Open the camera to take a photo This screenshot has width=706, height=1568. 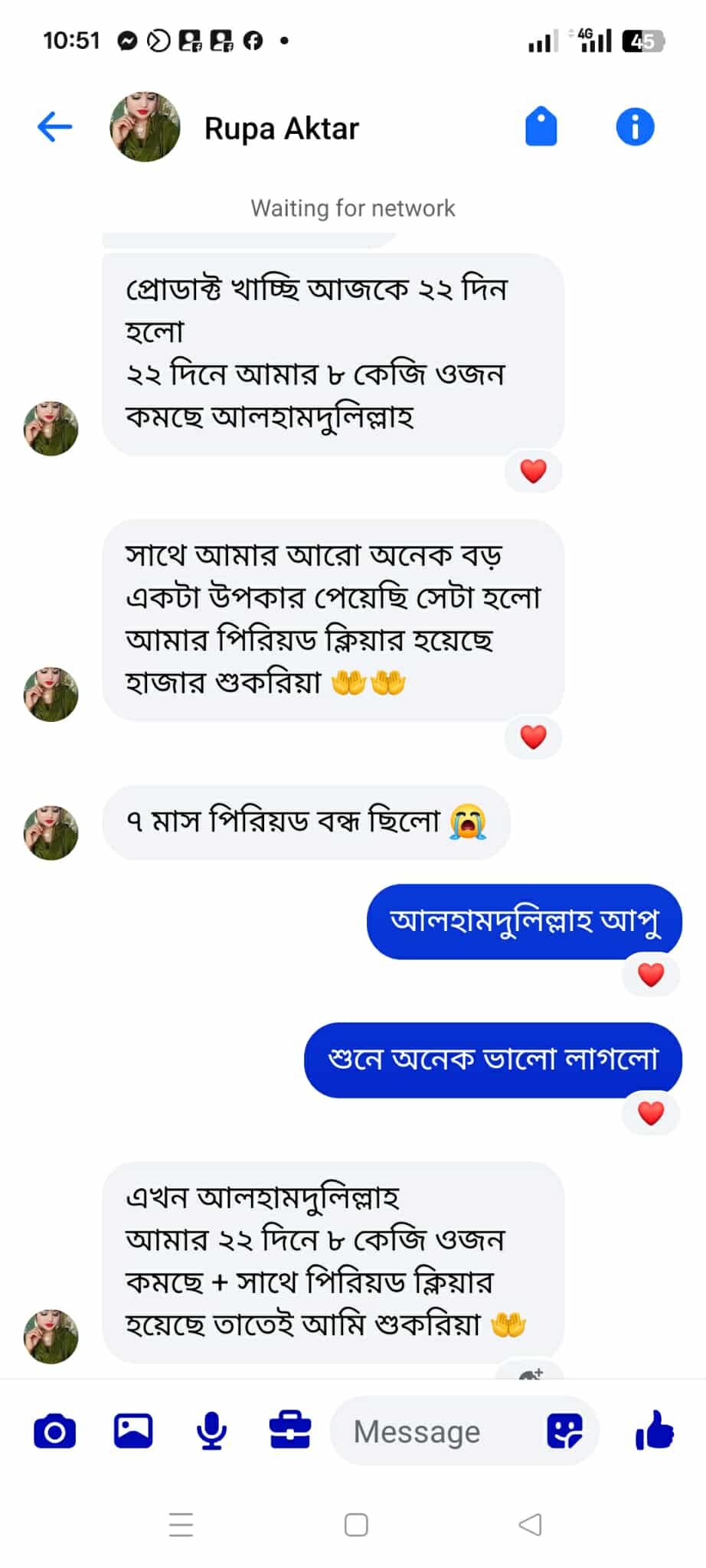coord(53,1430)
